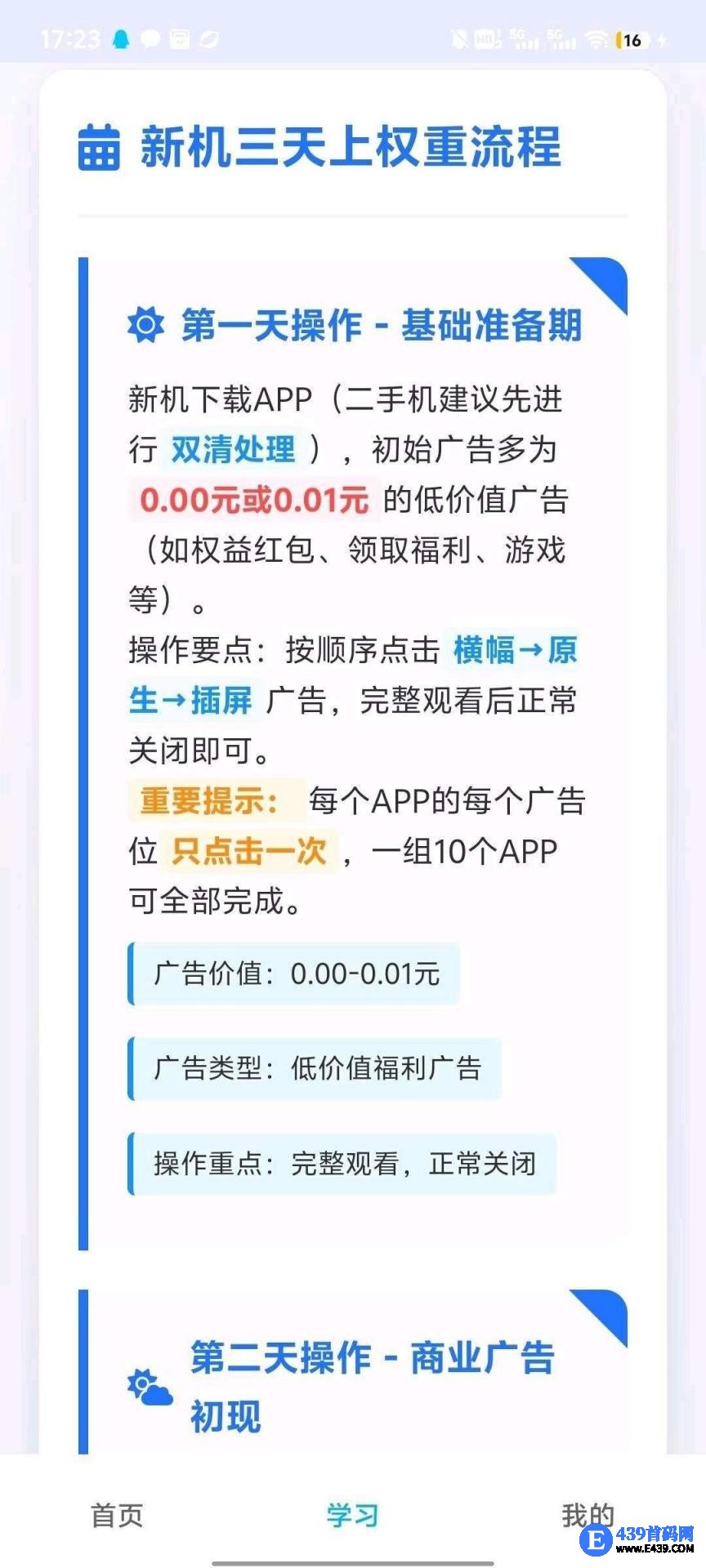
Task: Select the 学习 tab
Action: click(352, 1515)
